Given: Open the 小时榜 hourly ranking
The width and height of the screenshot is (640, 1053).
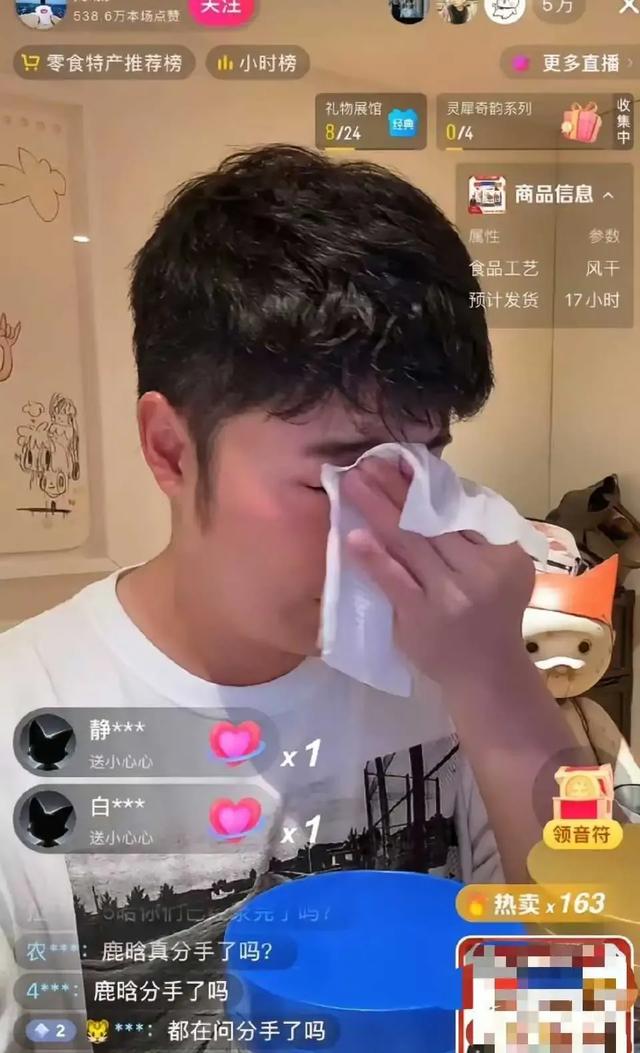Looking at the screenshot, I should coord(257,63).
